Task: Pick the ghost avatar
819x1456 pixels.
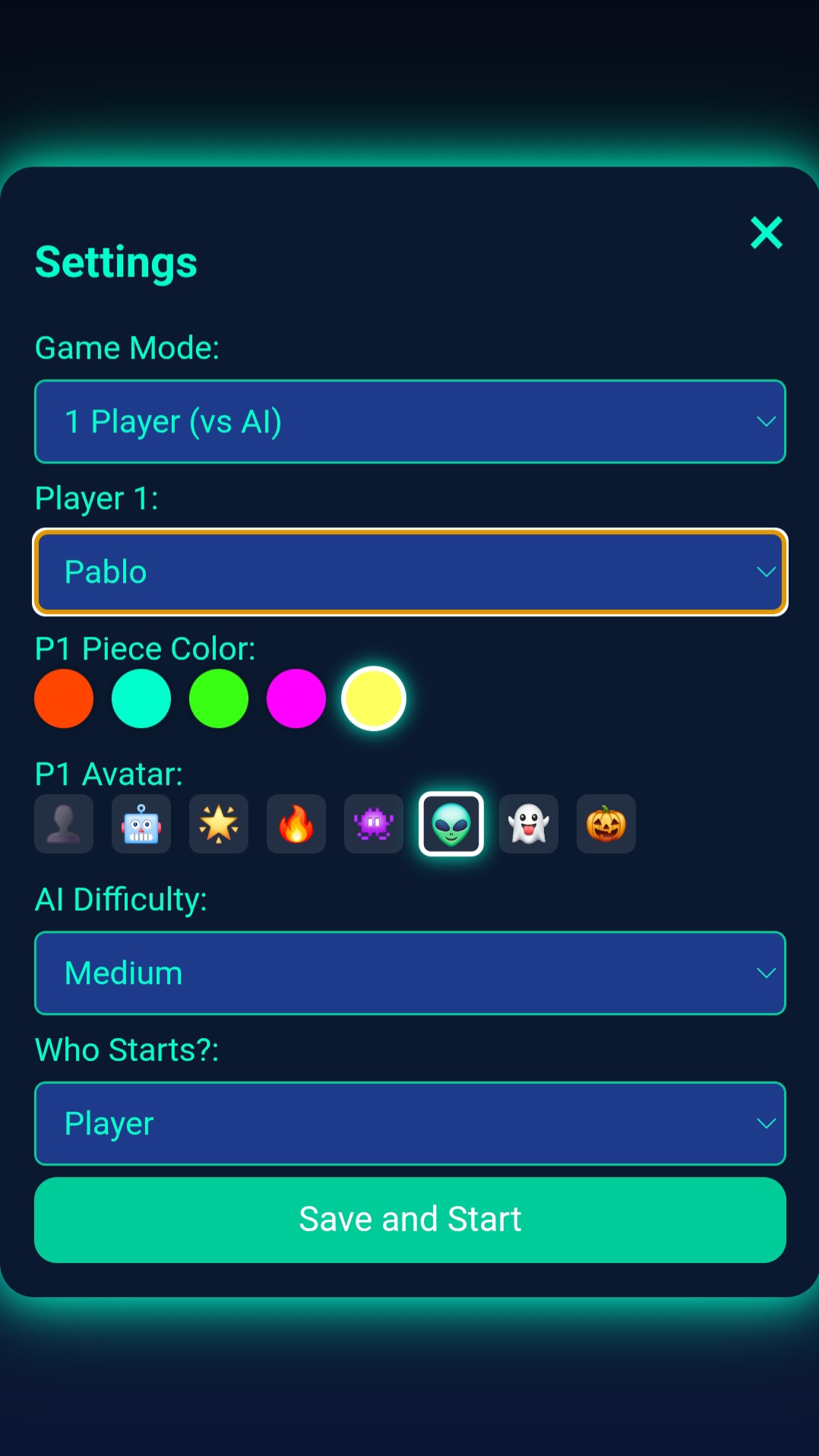Action: 529,824
